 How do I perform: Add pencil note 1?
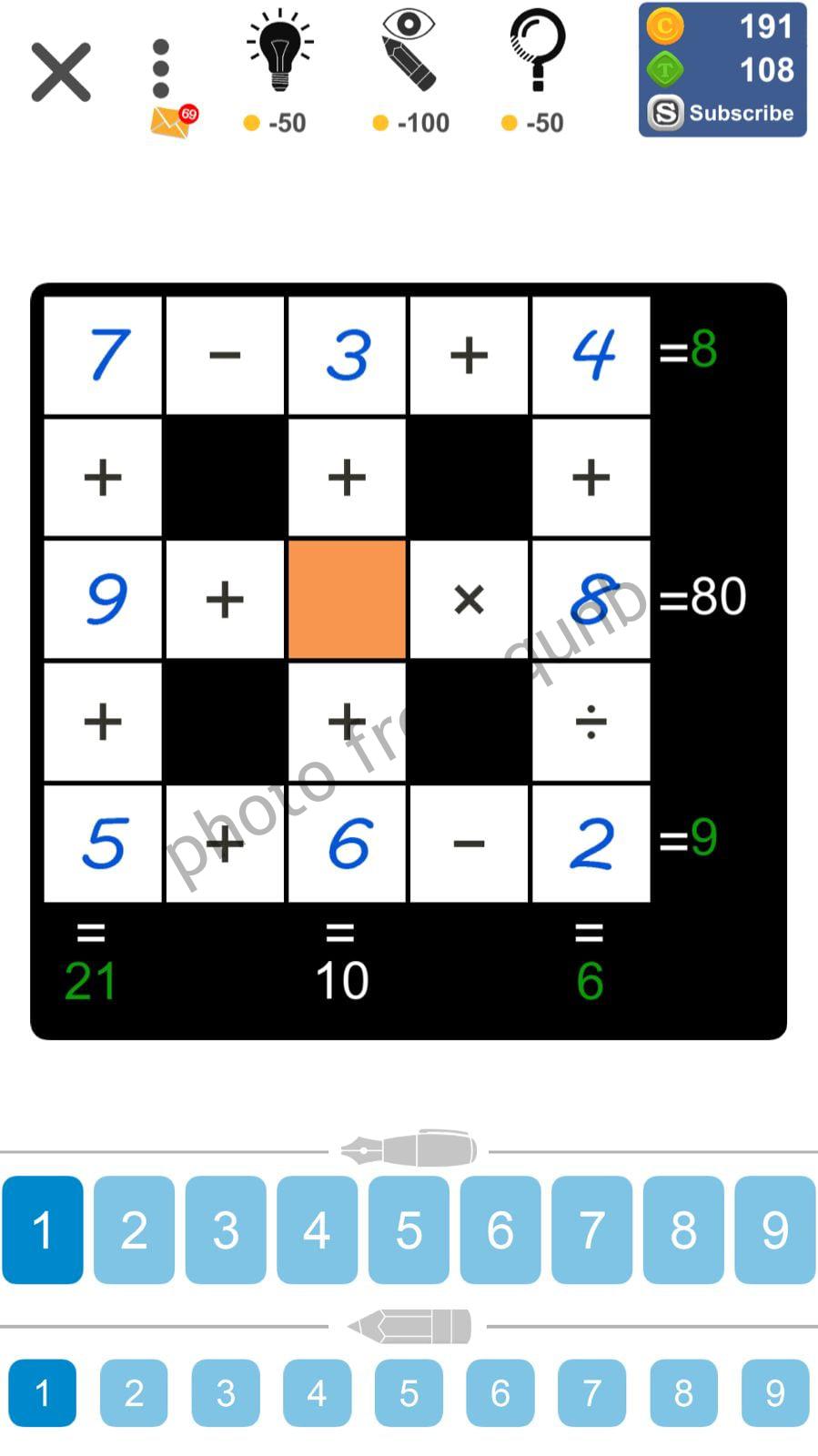tap(42, 1392)
